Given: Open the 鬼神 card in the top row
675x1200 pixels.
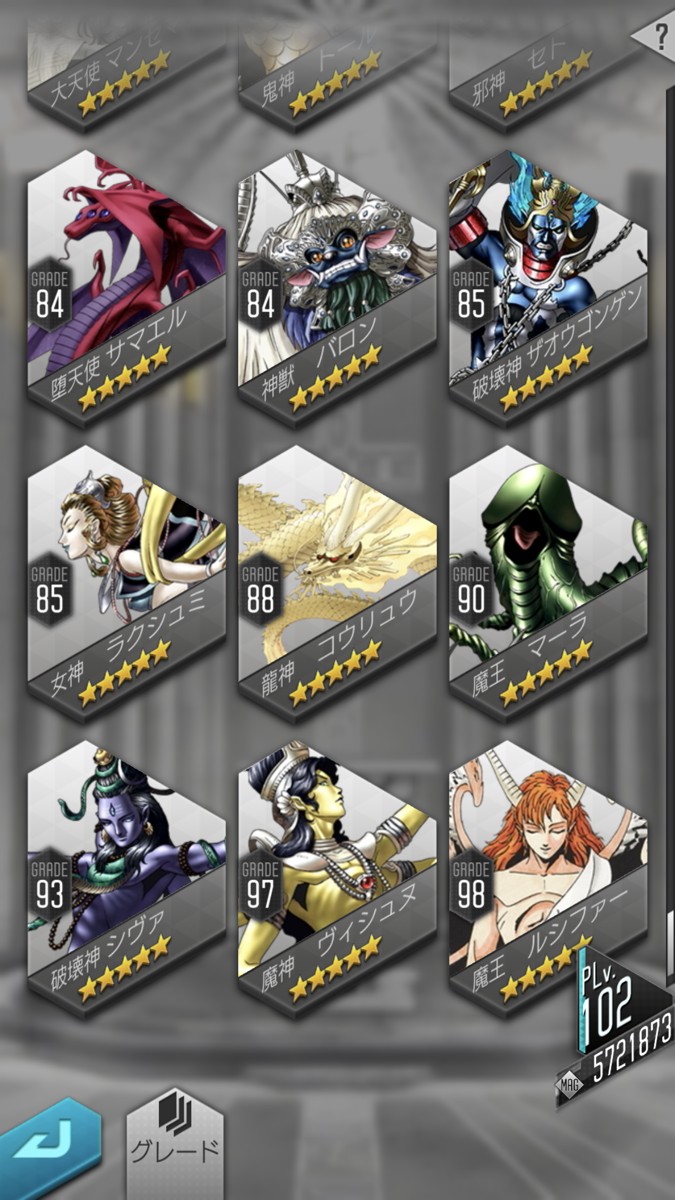Looking at the screenshot, I should tap(338, 60).
